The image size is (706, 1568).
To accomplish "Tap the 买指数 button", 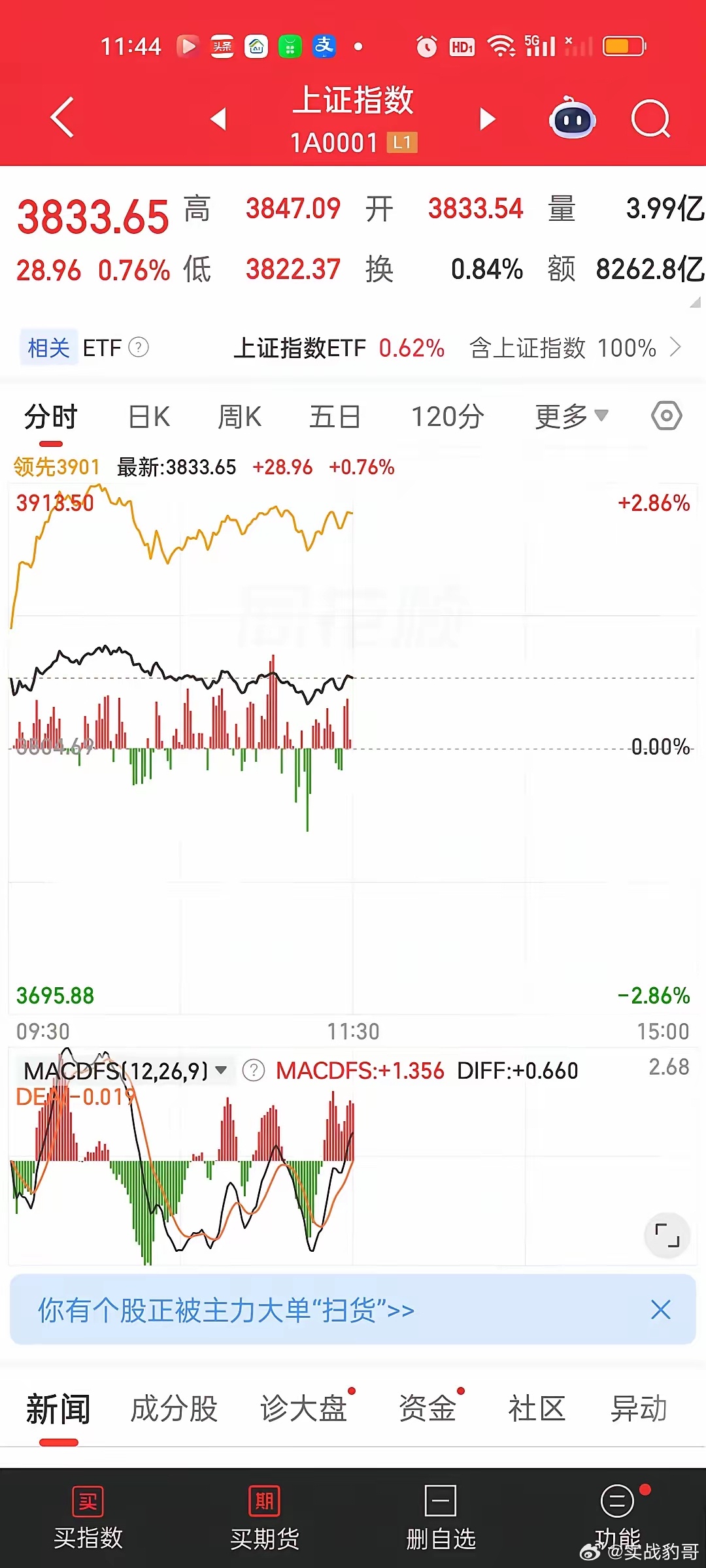I will click(x=88, y=1518).
